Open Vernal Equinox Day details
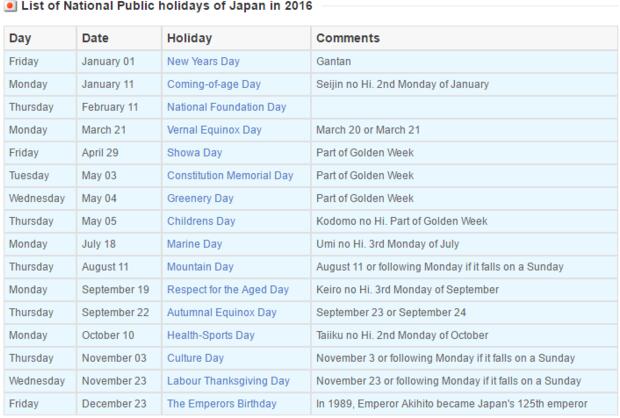The height and width of the screenshot is (418, 620). click(x=215, y=130)
